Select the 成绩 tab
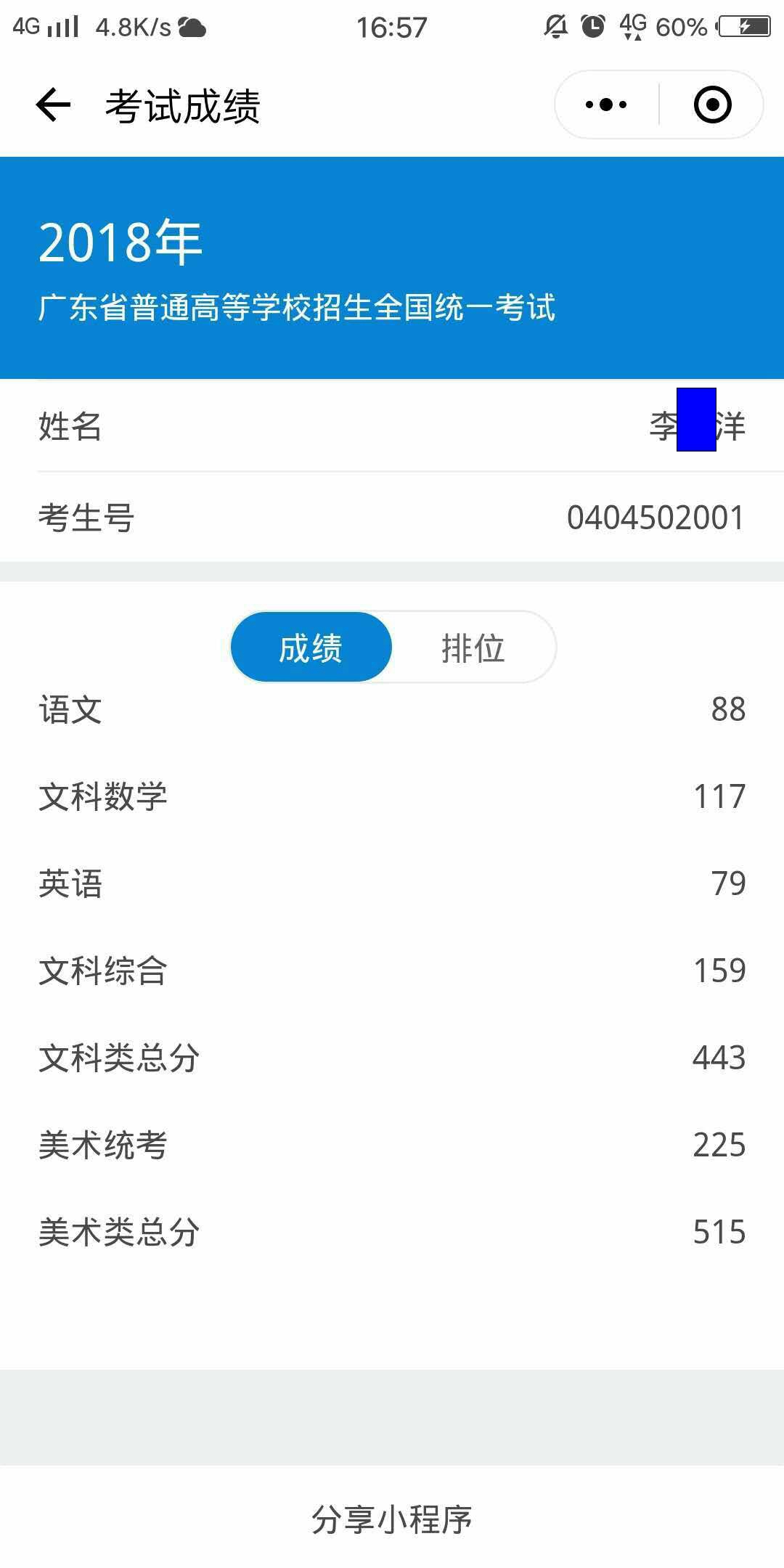The height and width of the screenshot is (1568, 784). pos(311,648)
